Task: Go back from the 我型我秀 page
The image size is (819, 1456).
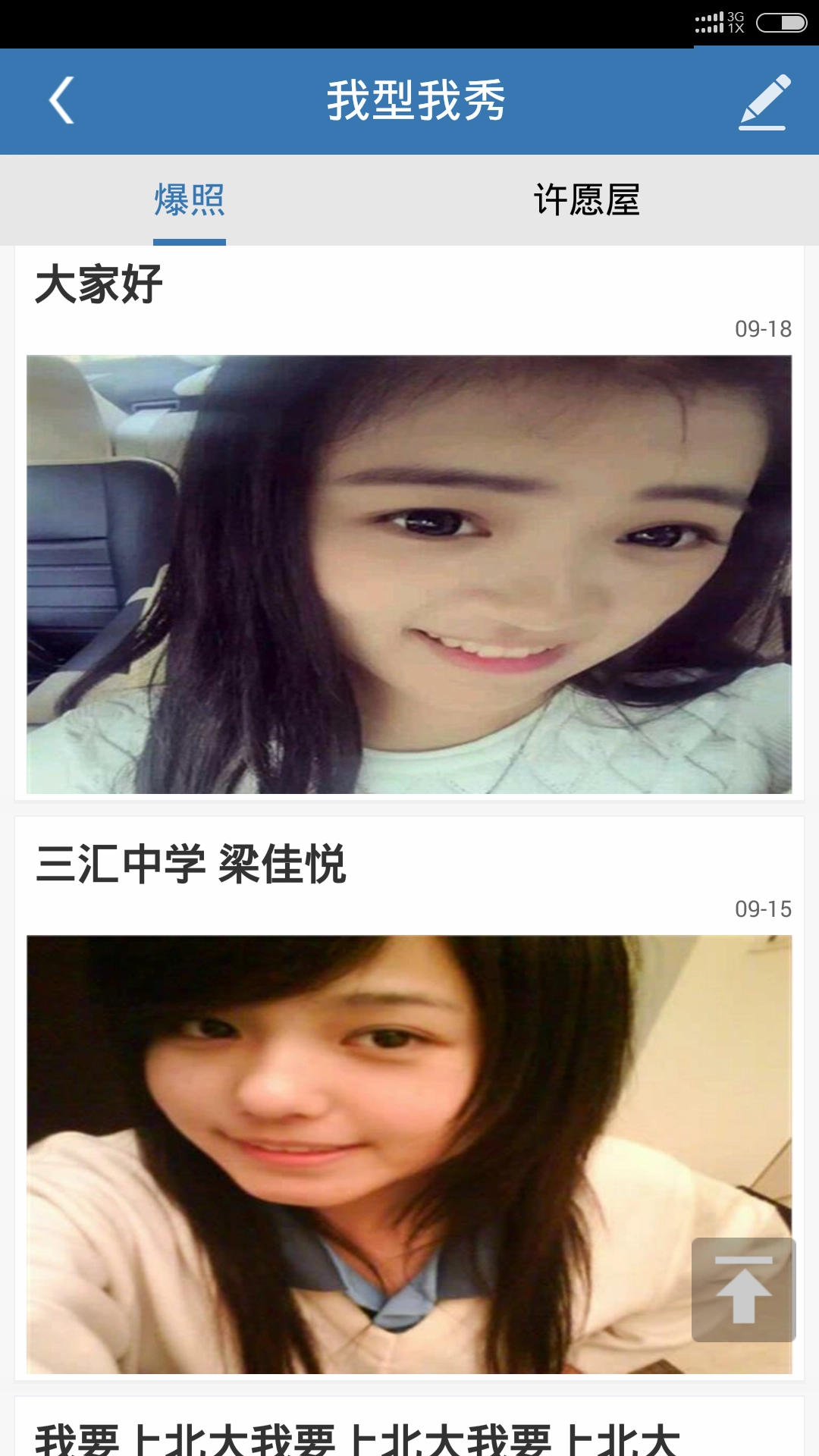Action: (x=62, y=100)
